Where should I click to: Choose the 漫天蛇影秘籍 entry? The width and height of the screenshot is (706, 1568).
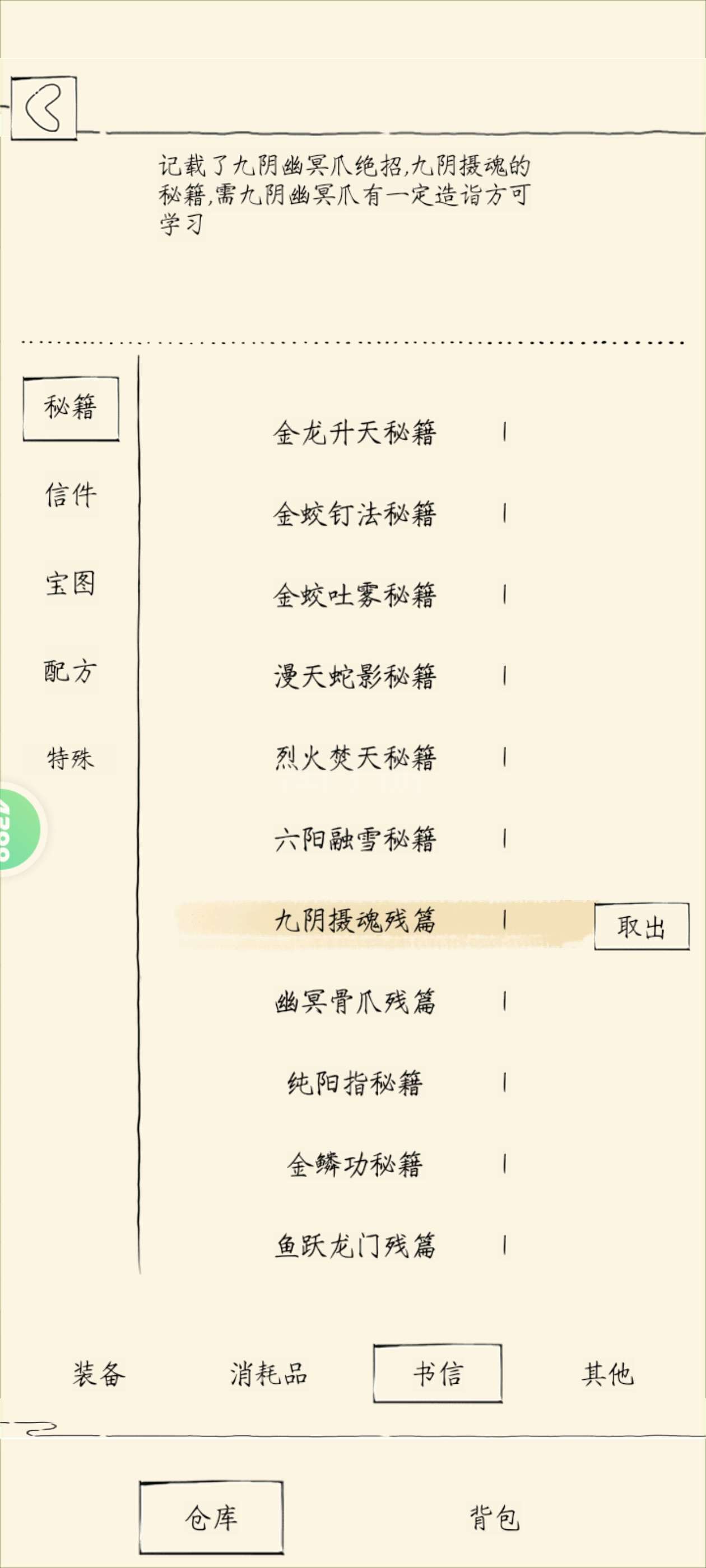point(355,676)
